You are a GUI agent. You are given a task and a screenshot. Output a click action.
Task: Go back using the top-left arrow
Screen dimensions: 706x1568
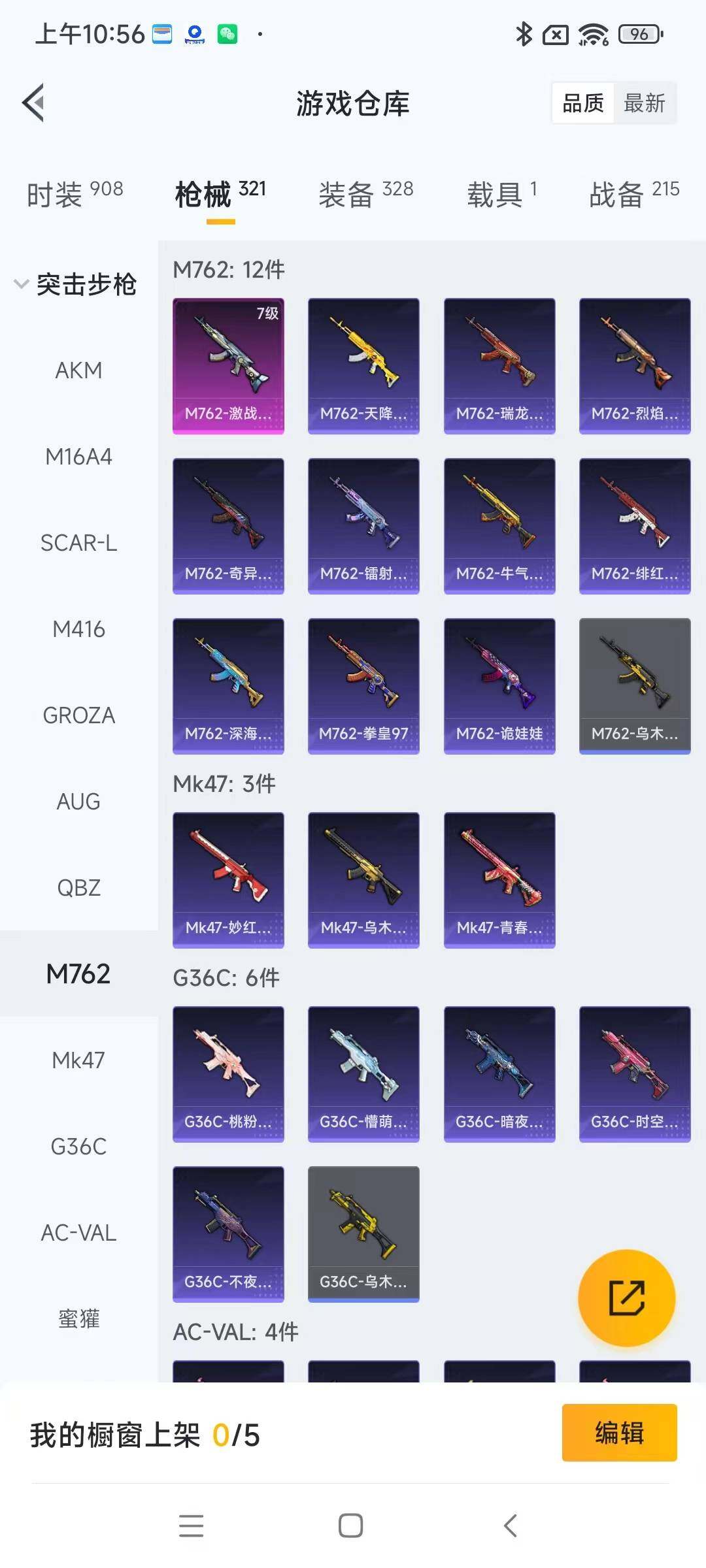click(34, 103)
